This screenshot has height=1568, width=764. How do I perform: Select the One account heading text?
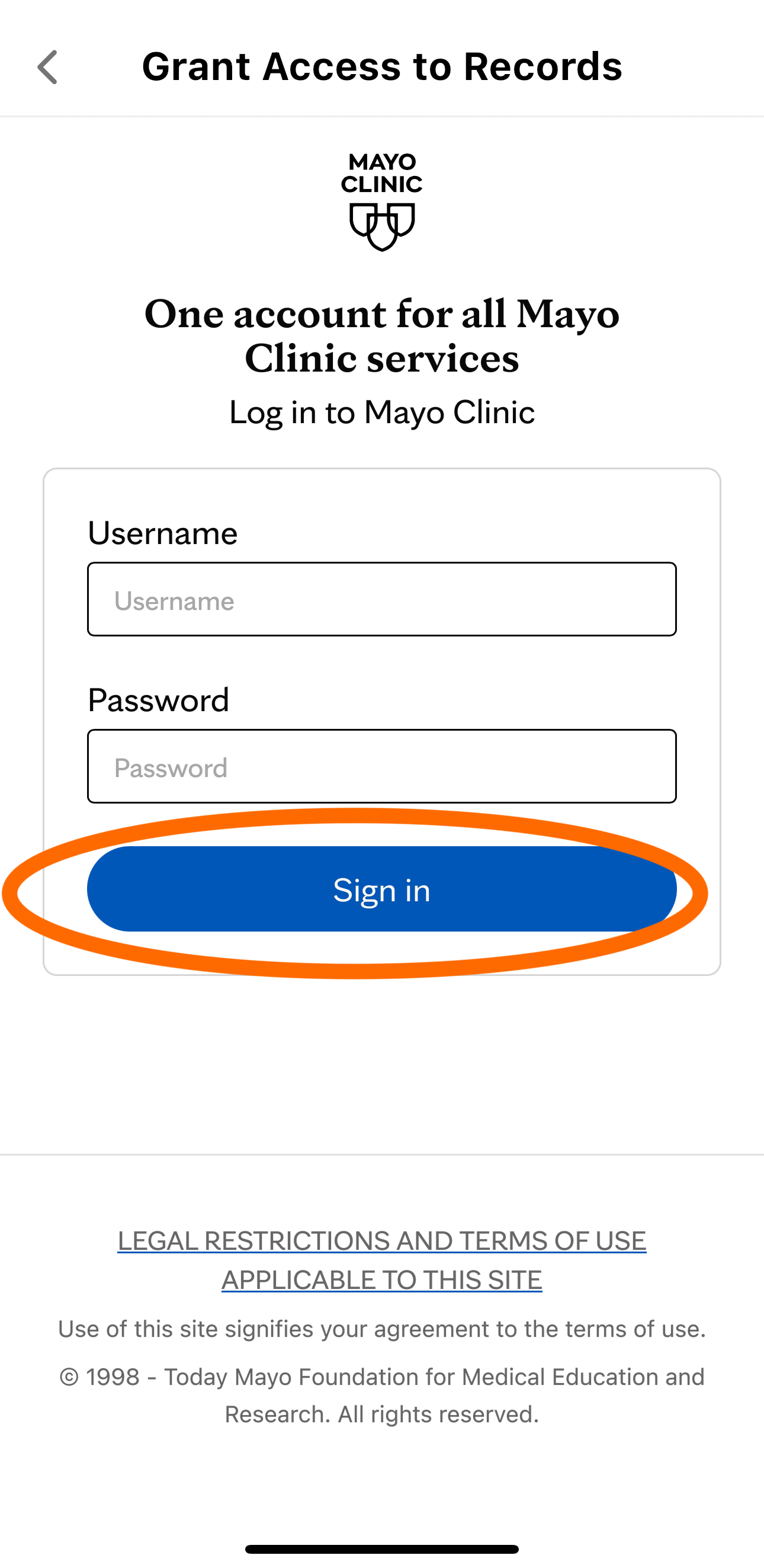click(382, 335)
